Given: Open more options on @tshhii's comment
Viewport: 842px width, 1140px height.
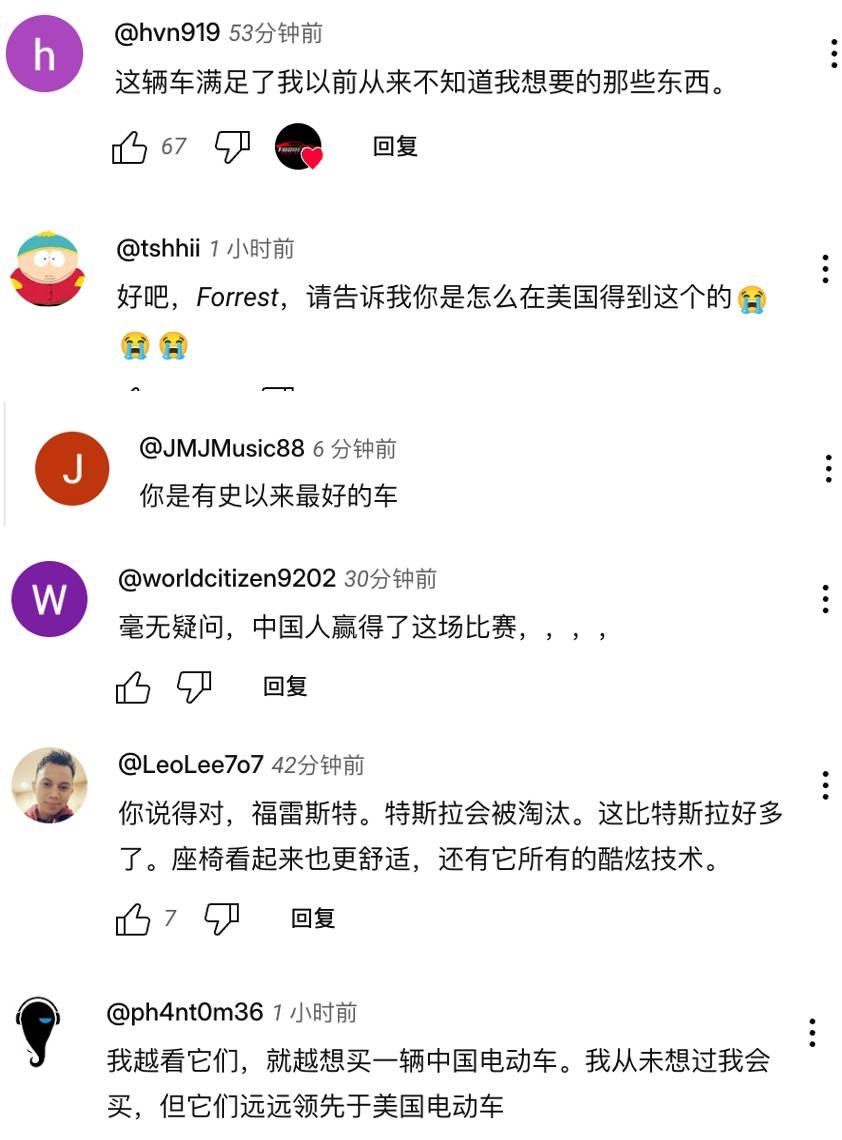Looking at the screenshot, I should pyautogui.click(x=825, y=268).
